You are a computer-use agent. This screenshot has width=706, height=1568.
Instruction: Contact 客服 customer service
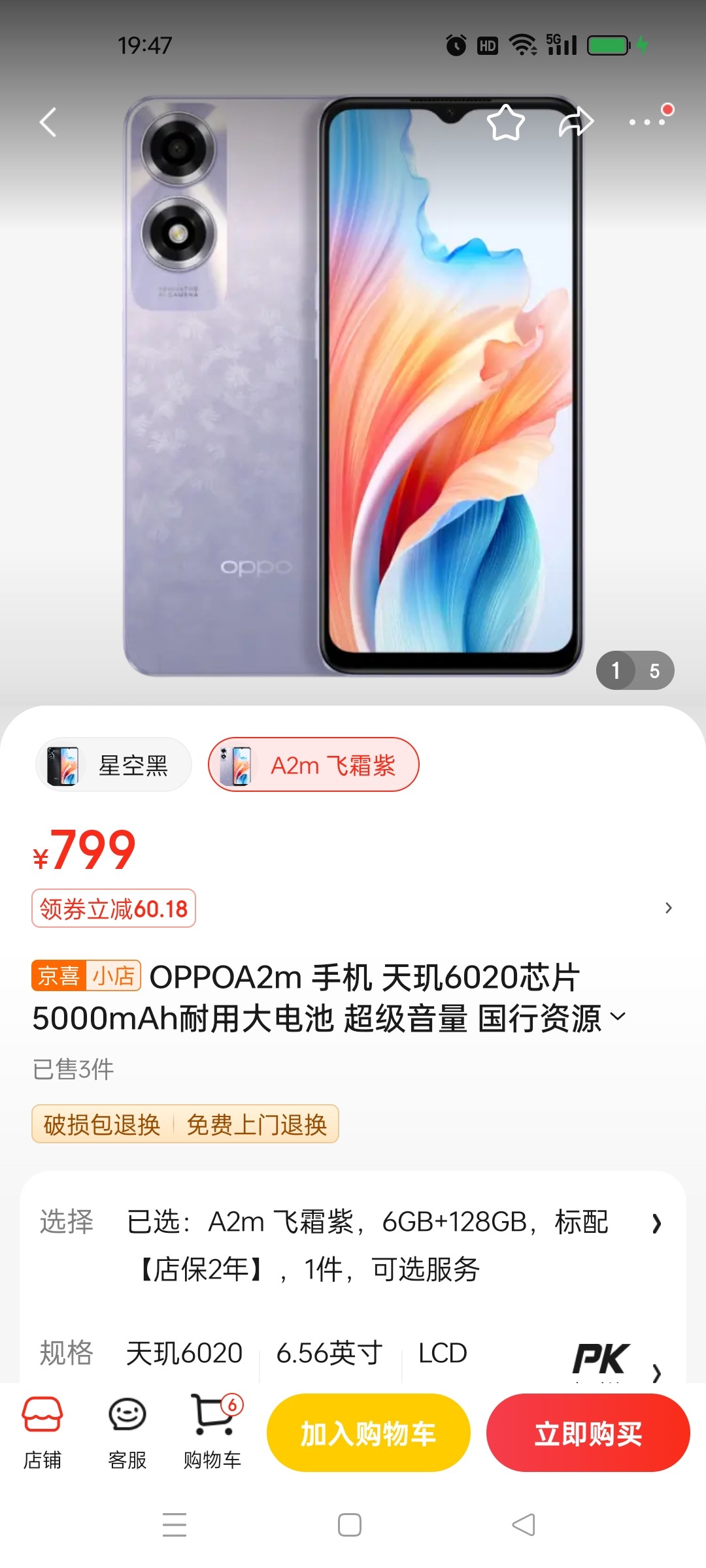click(127, 1432)
